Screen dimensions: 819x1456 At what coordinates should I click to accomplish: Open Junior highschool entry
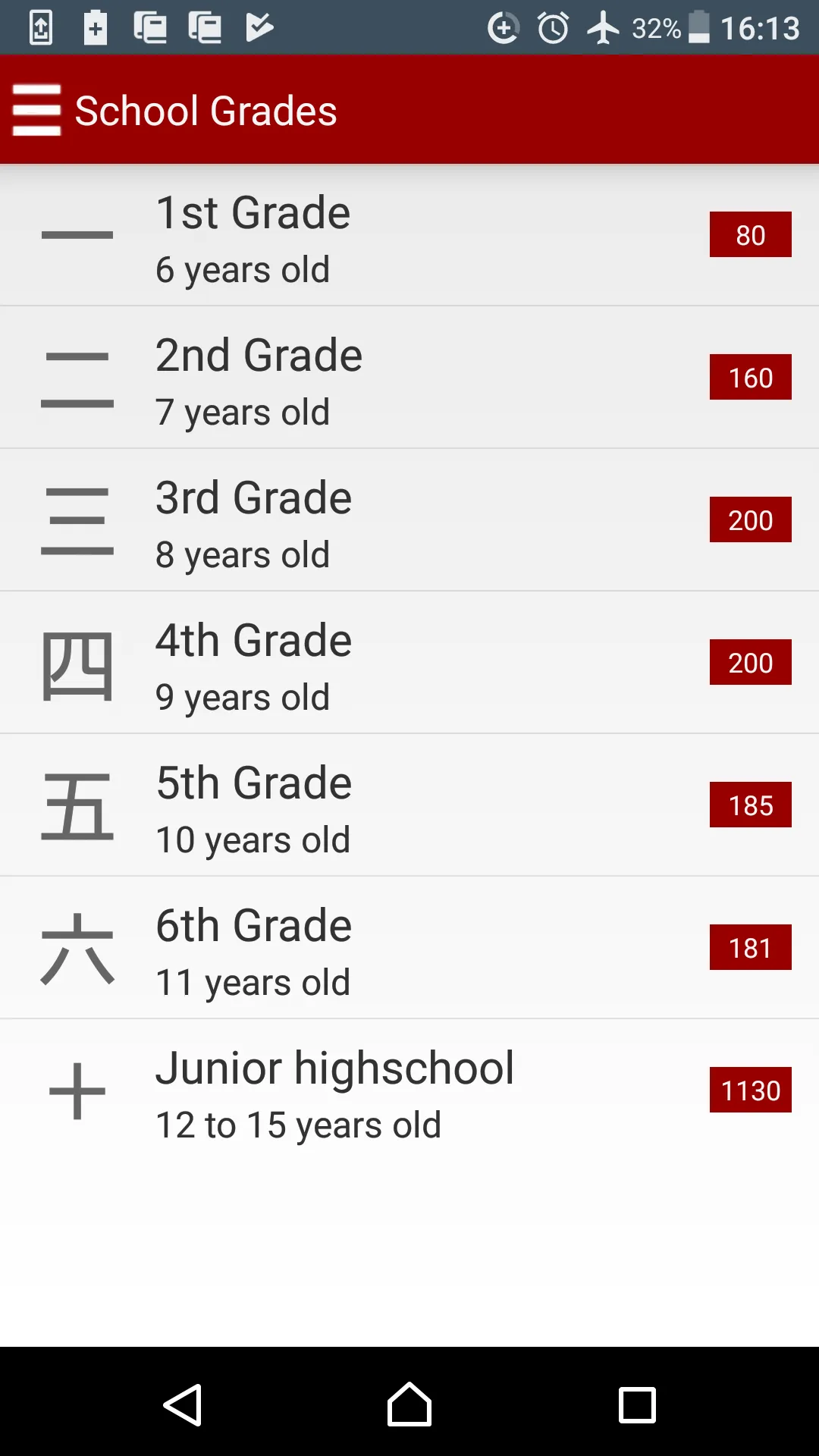pyautogui.click(x=409, y=1090)
